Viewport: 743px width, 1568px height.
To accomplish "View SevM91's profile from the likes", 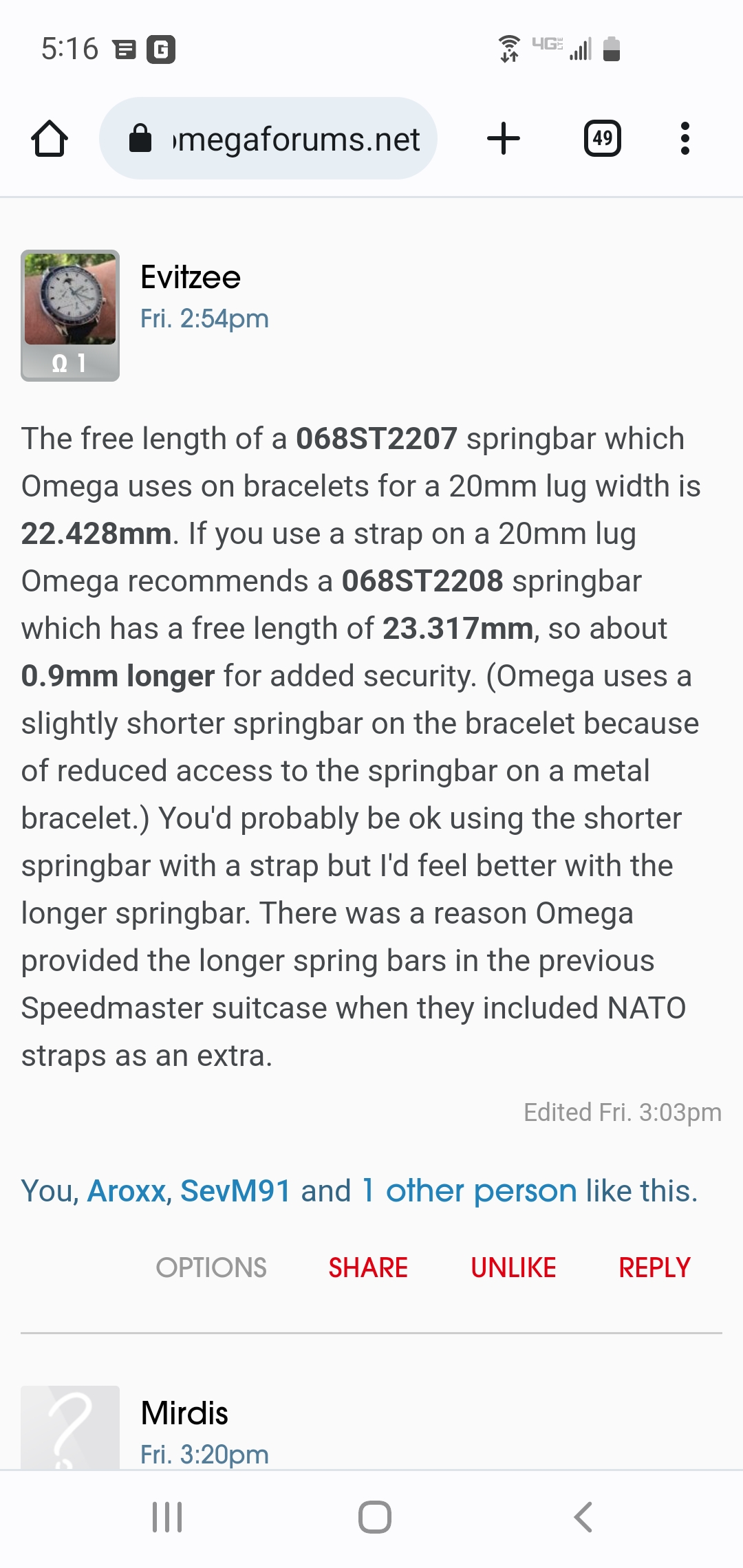I will (235, 1190).
